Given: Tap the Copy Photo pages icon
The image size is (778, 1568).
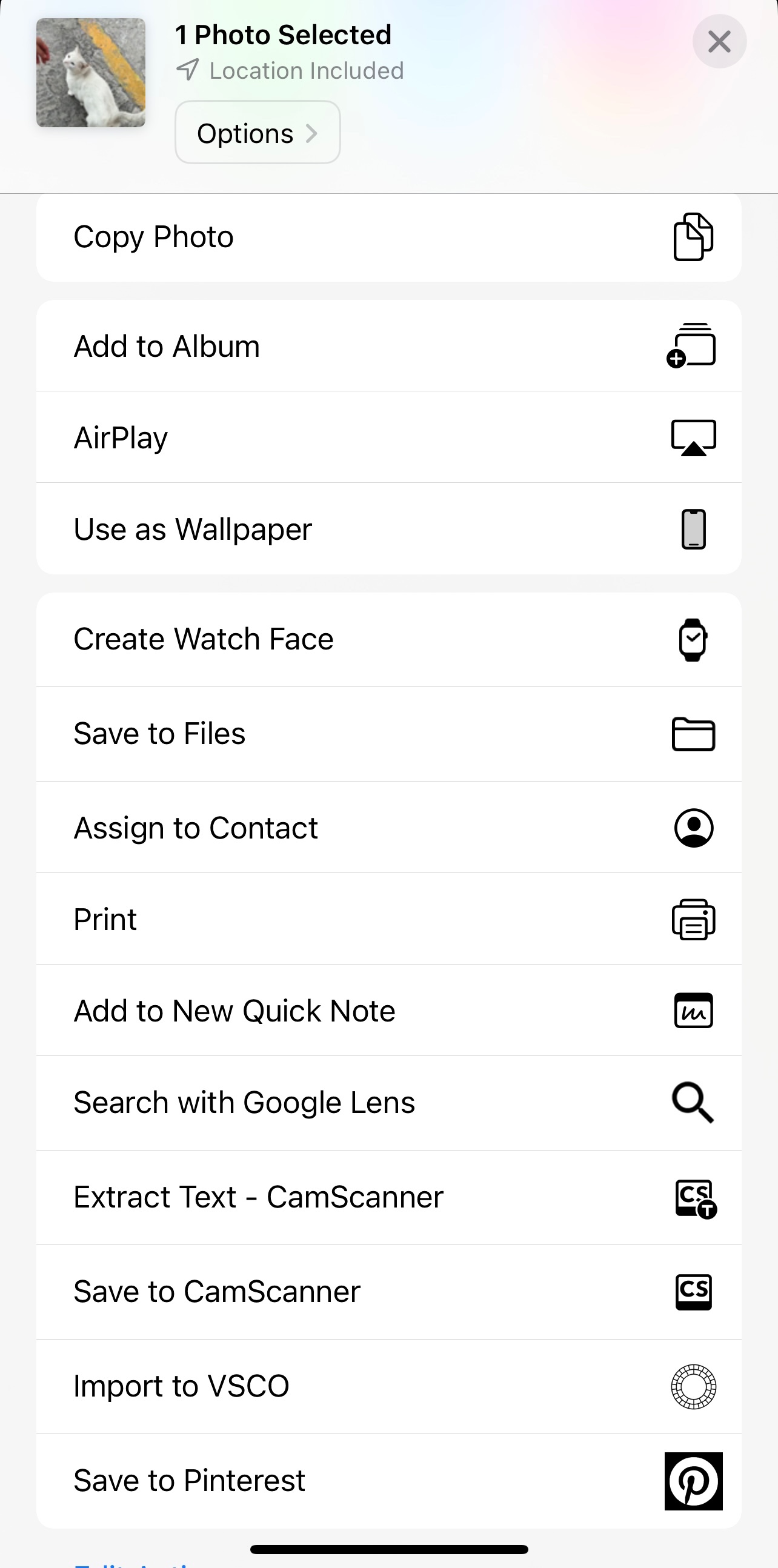Looking at the screenshot, I should pyautogui.click(x=693, y=237).
